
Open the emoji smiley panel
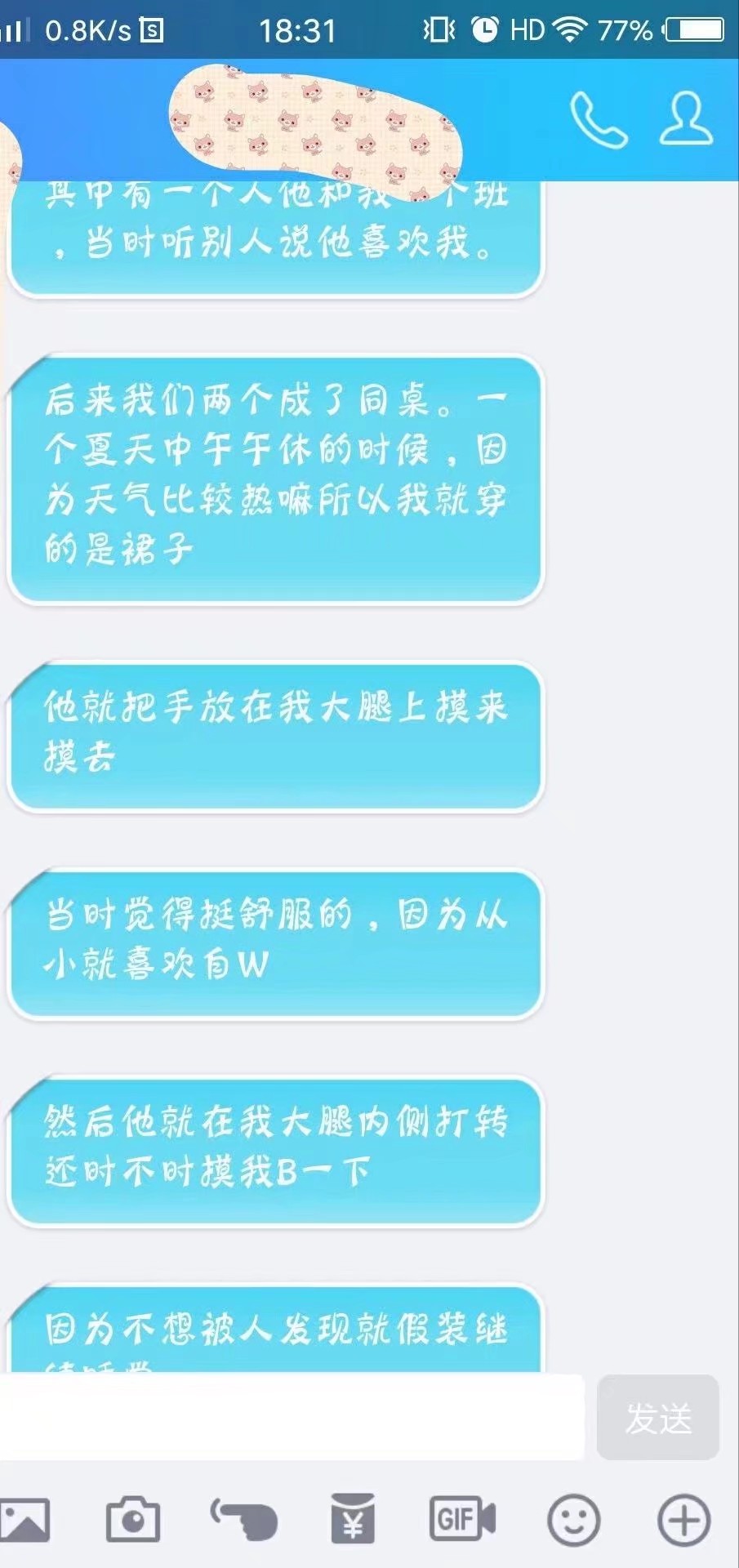[x=573, y=1521]
